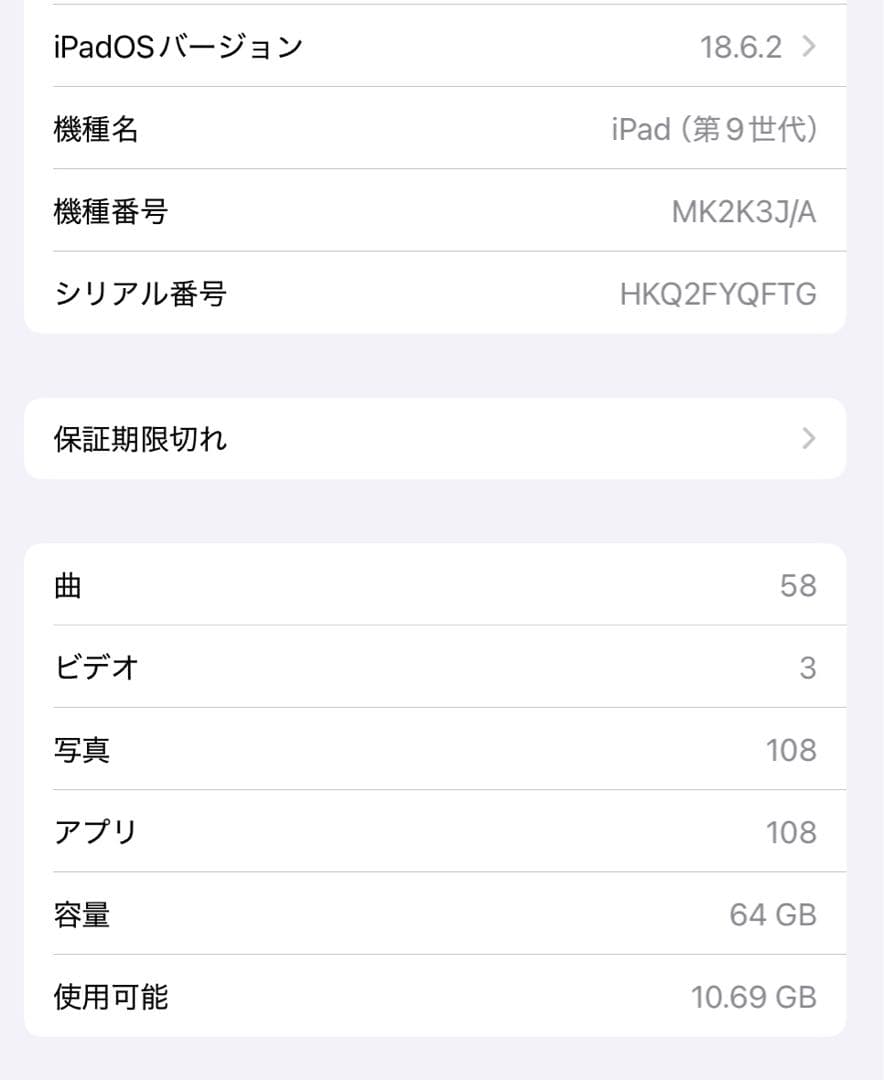The image size is (884, 1080).
Task: Select the 容量 capacity row
Action: click(440, 915)
